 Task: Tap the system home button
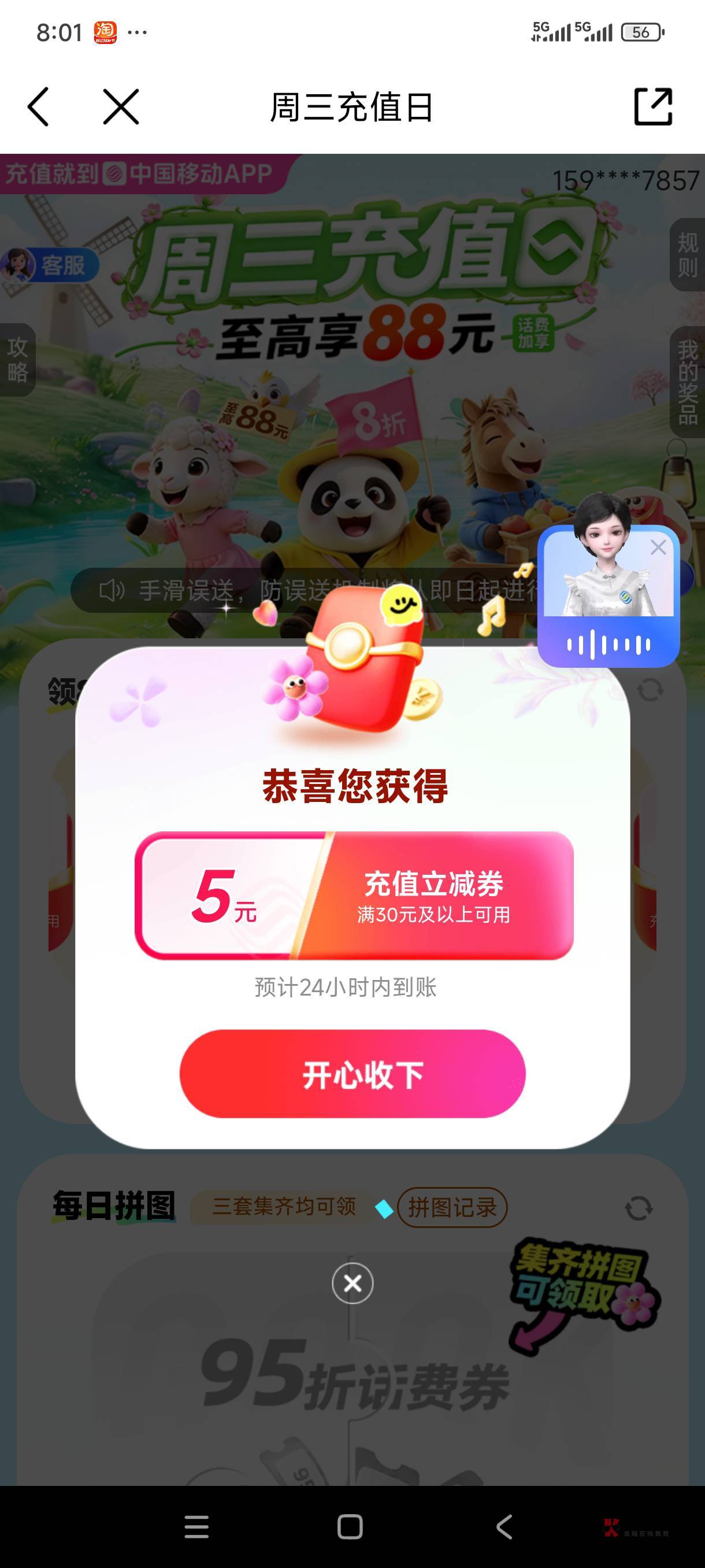[350, 1526]
